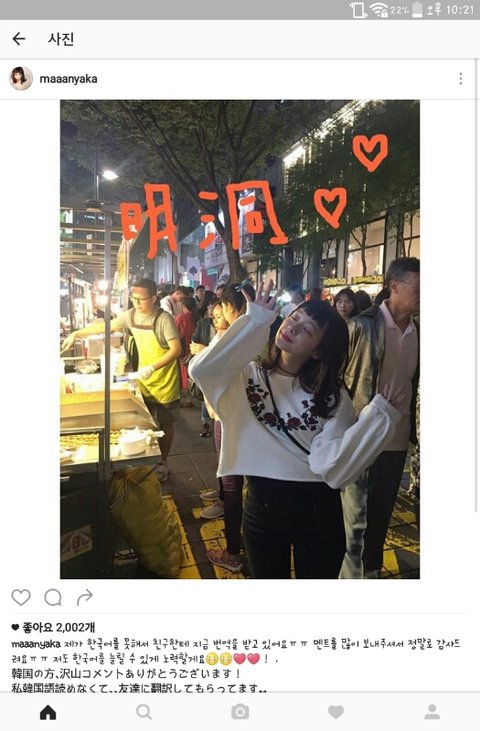Open comments with the speech bubble icon

coord(53,597)
